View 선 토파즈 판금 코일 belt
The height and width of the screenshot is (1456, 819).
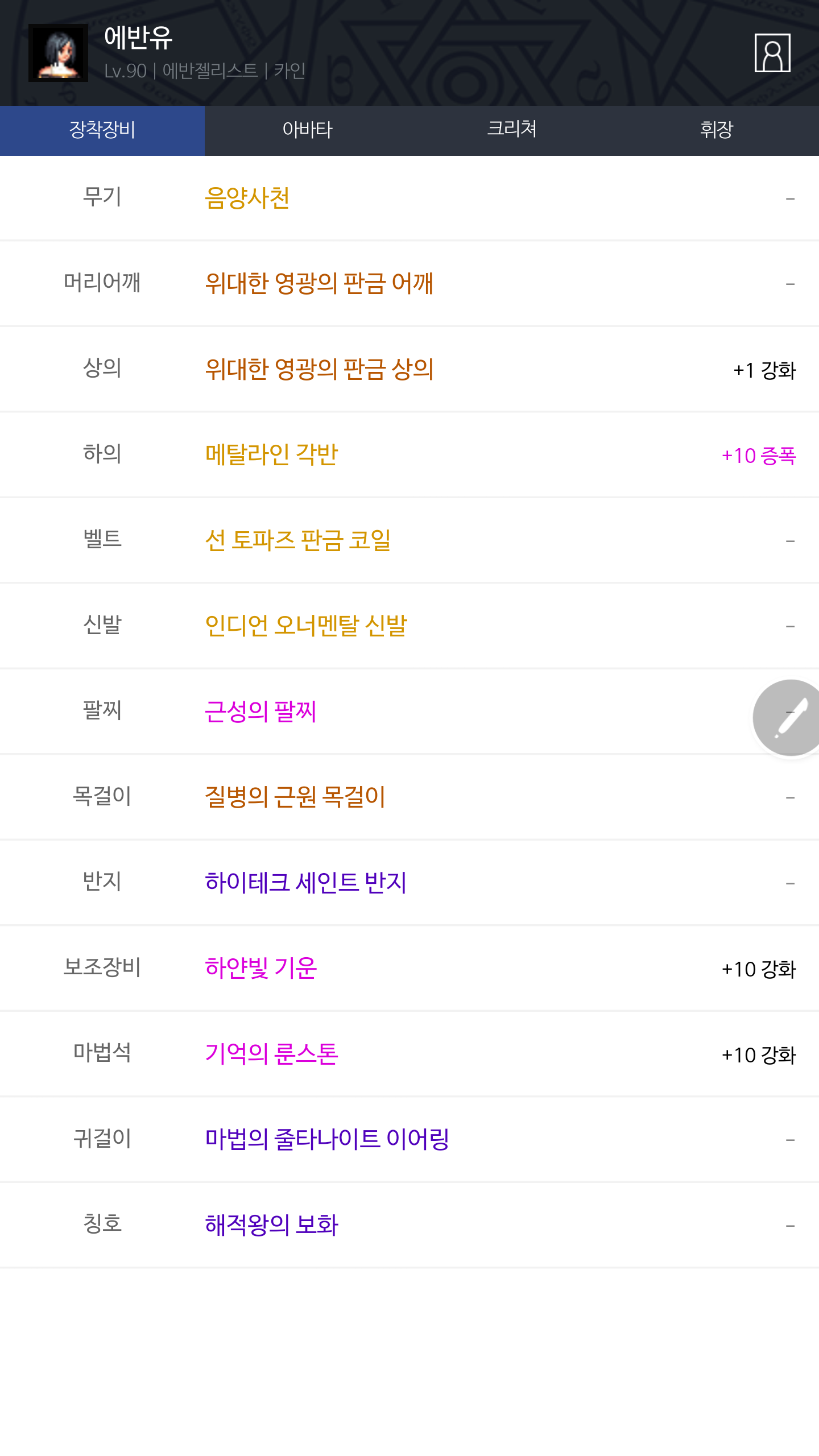pos(297,540)
